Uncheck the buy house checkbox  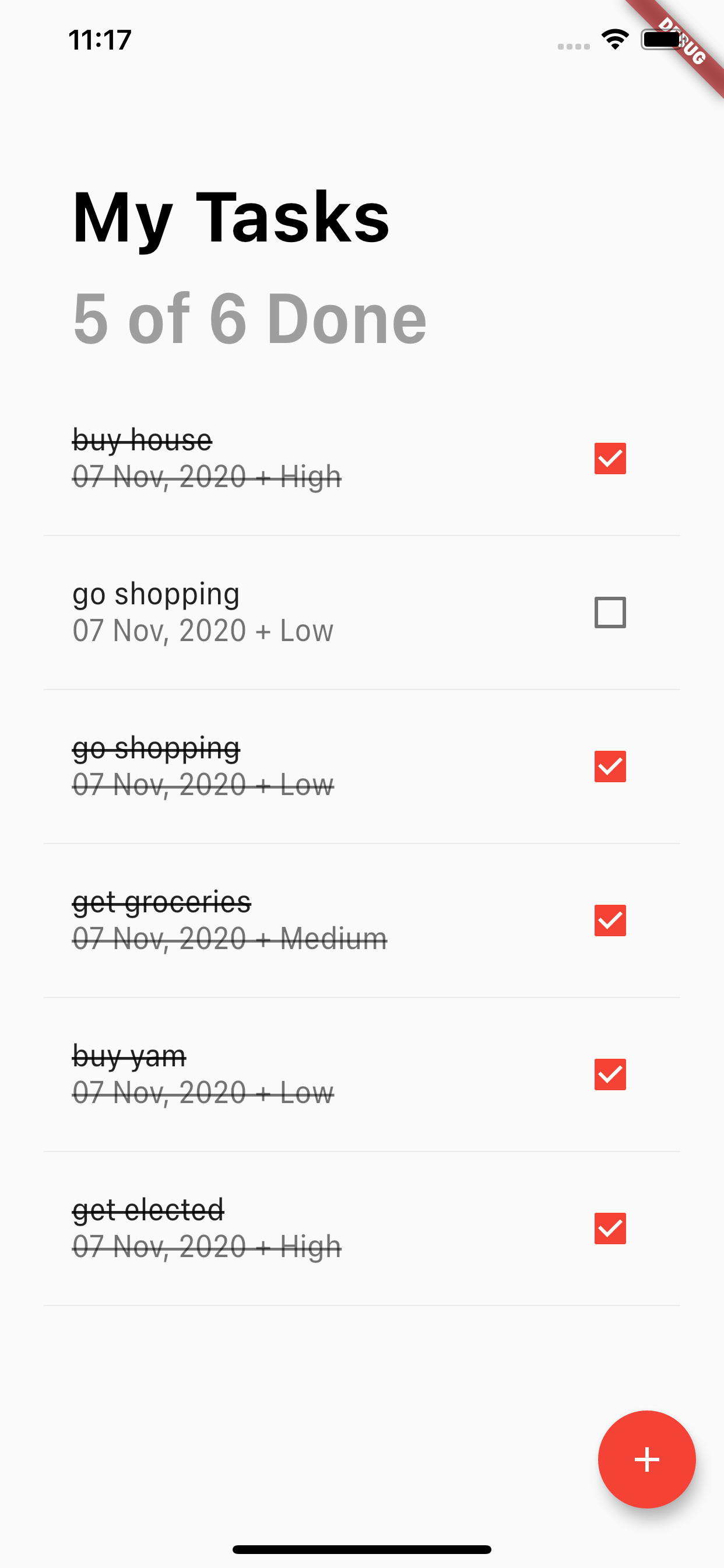610,459
